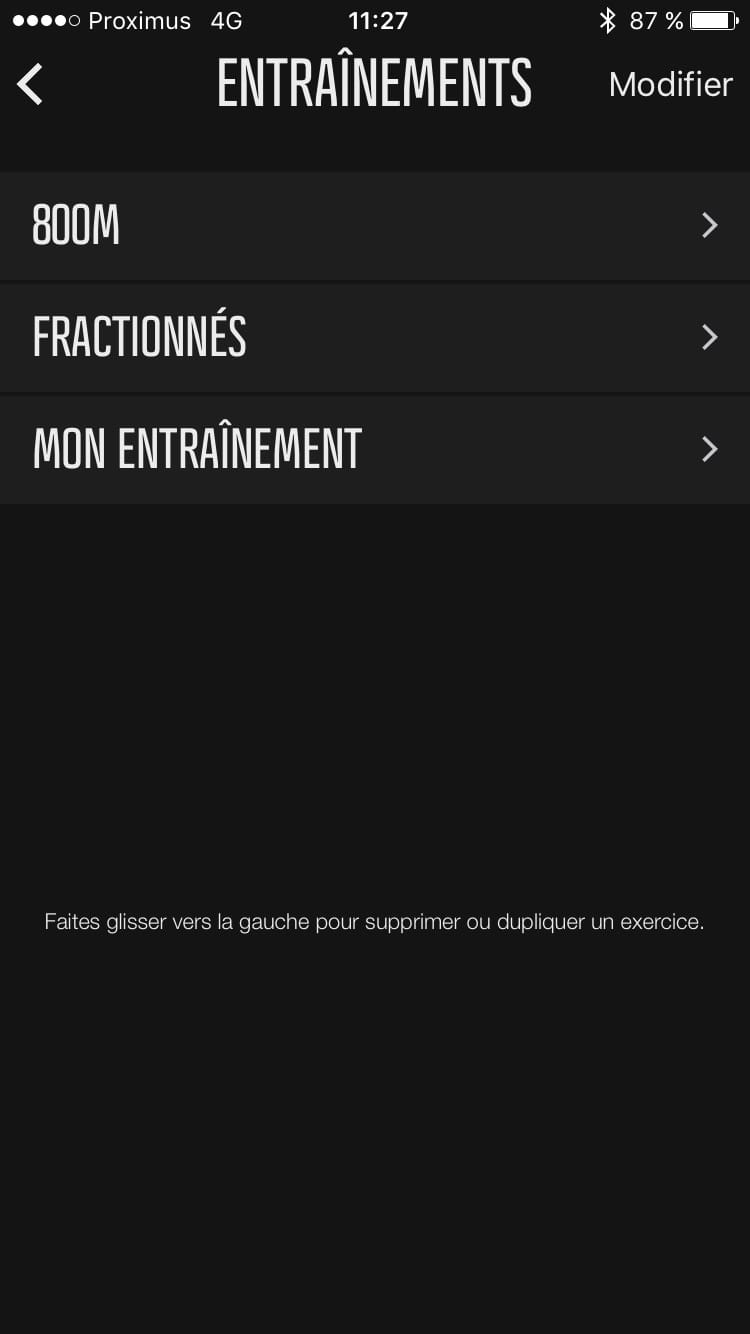Tap Modifier to edit the list
750x1334 pixels.
[670, 84]
